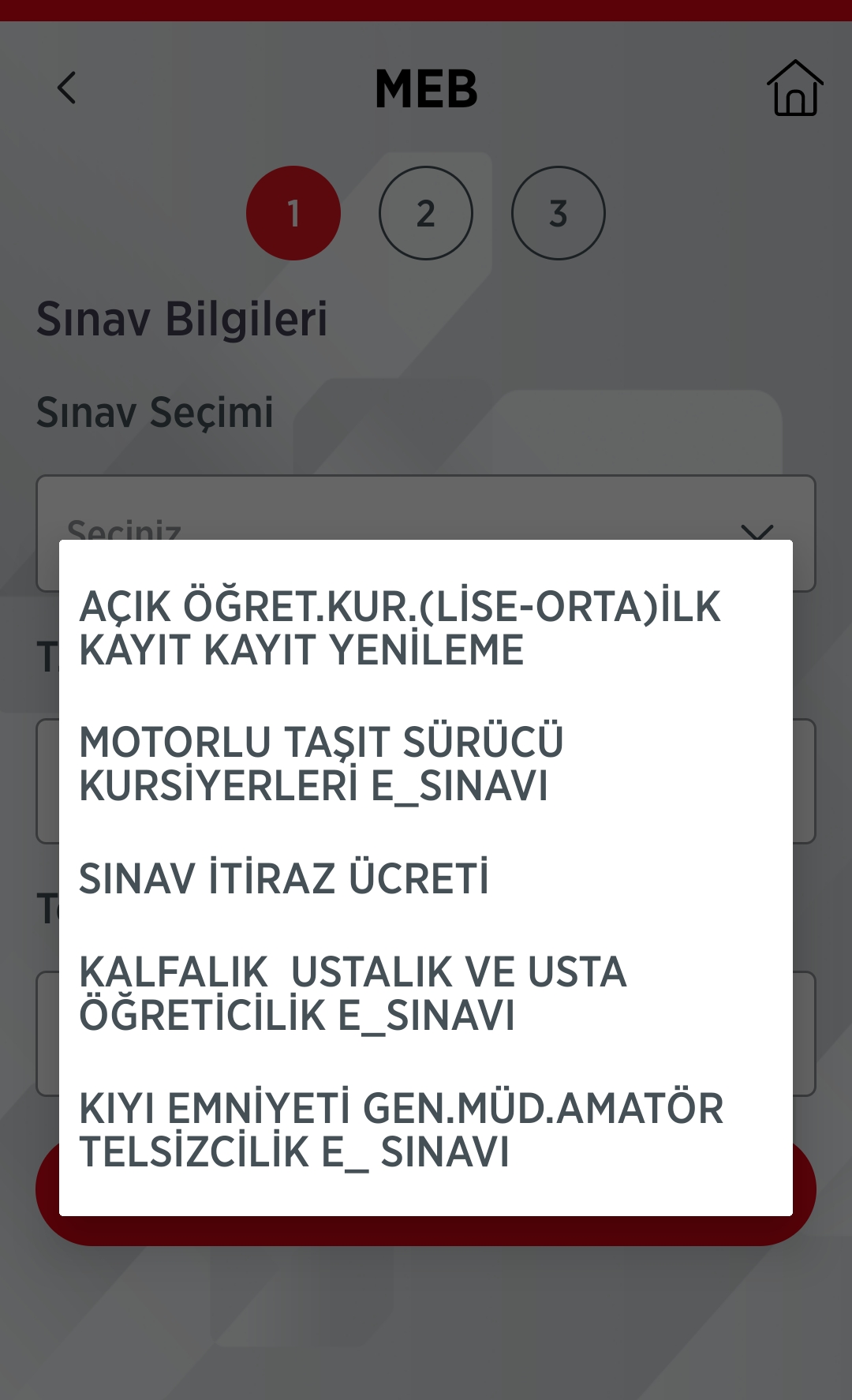Open the home screen icon

coord(794,88)
